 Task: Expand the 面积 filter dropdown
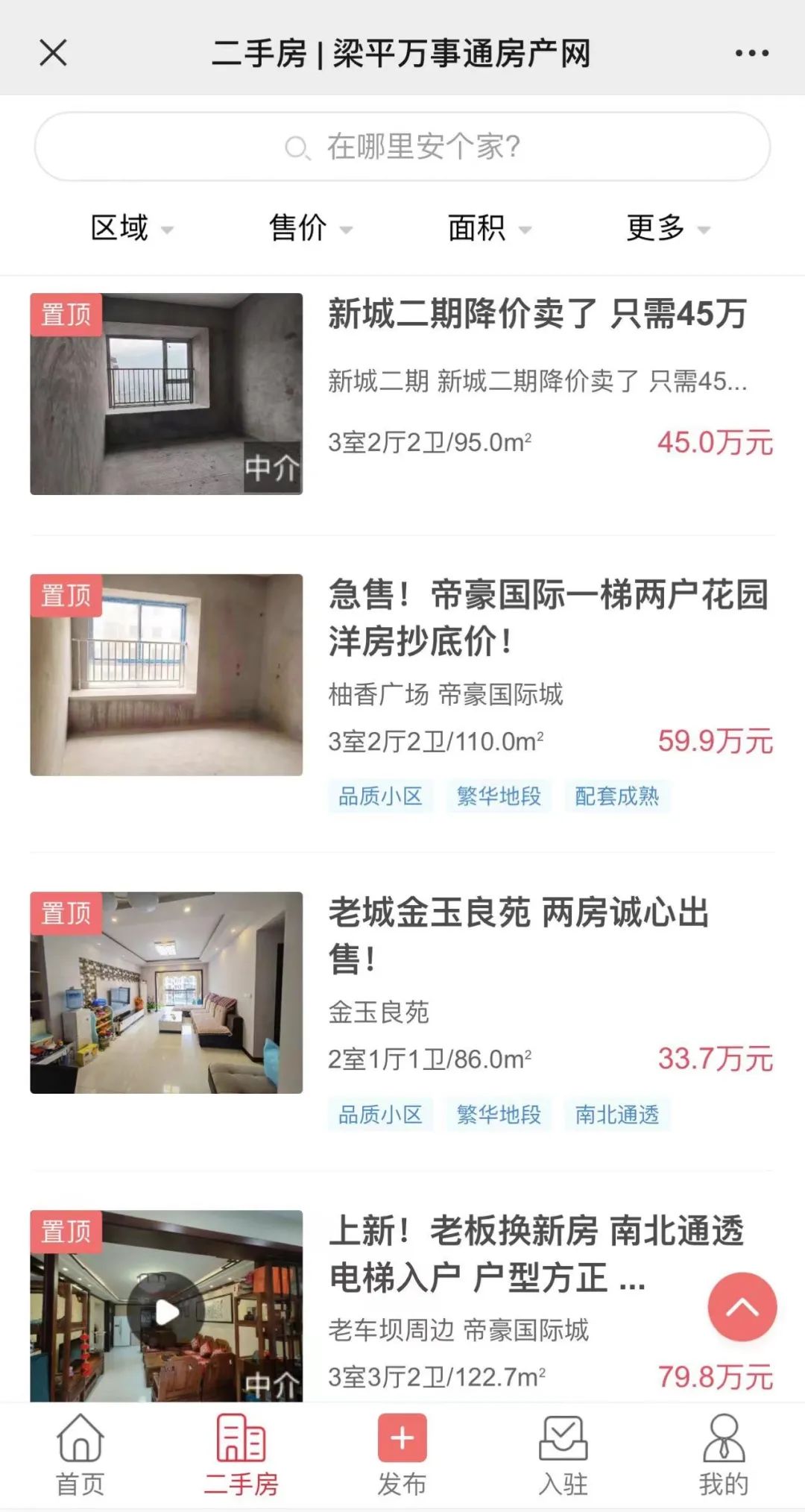[489, 228]
